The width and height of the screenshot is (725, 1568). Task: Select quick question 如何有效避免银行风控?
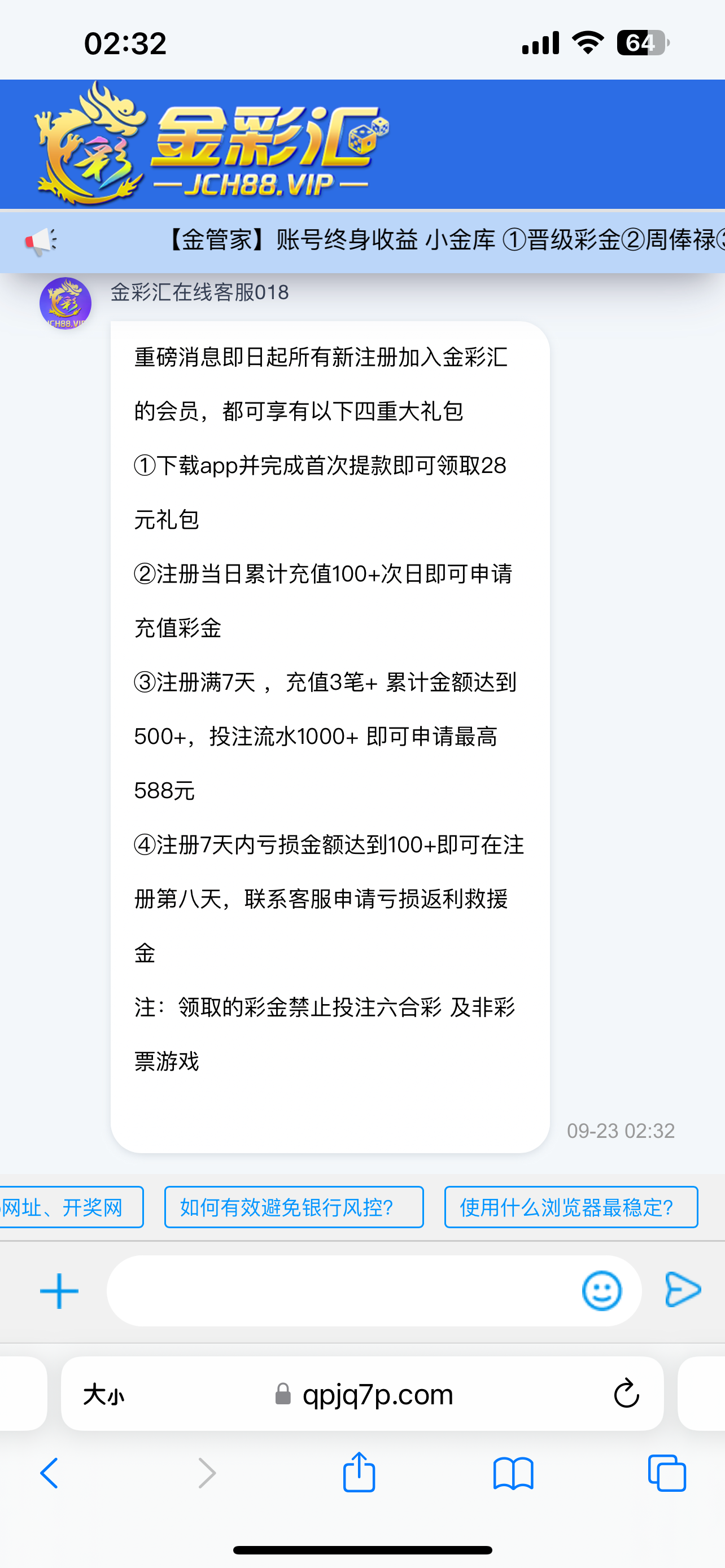click(x=294, y=1207)
